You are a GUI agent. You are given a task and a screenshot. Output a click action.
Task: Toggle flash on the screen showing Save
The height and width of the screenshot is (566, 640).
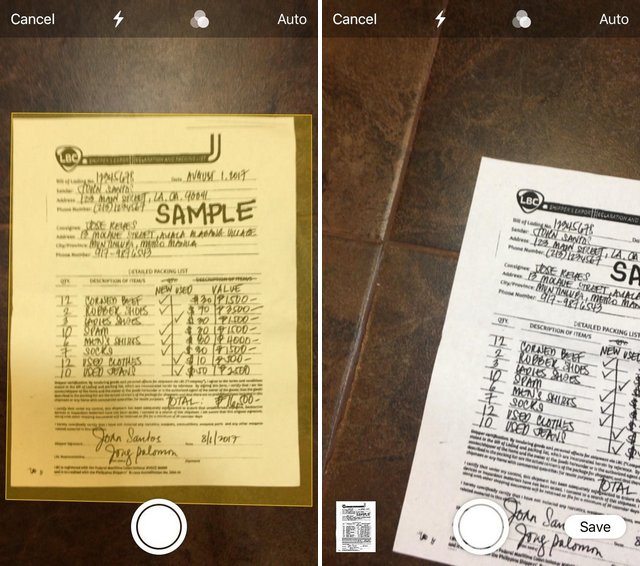tap(440, 19)
